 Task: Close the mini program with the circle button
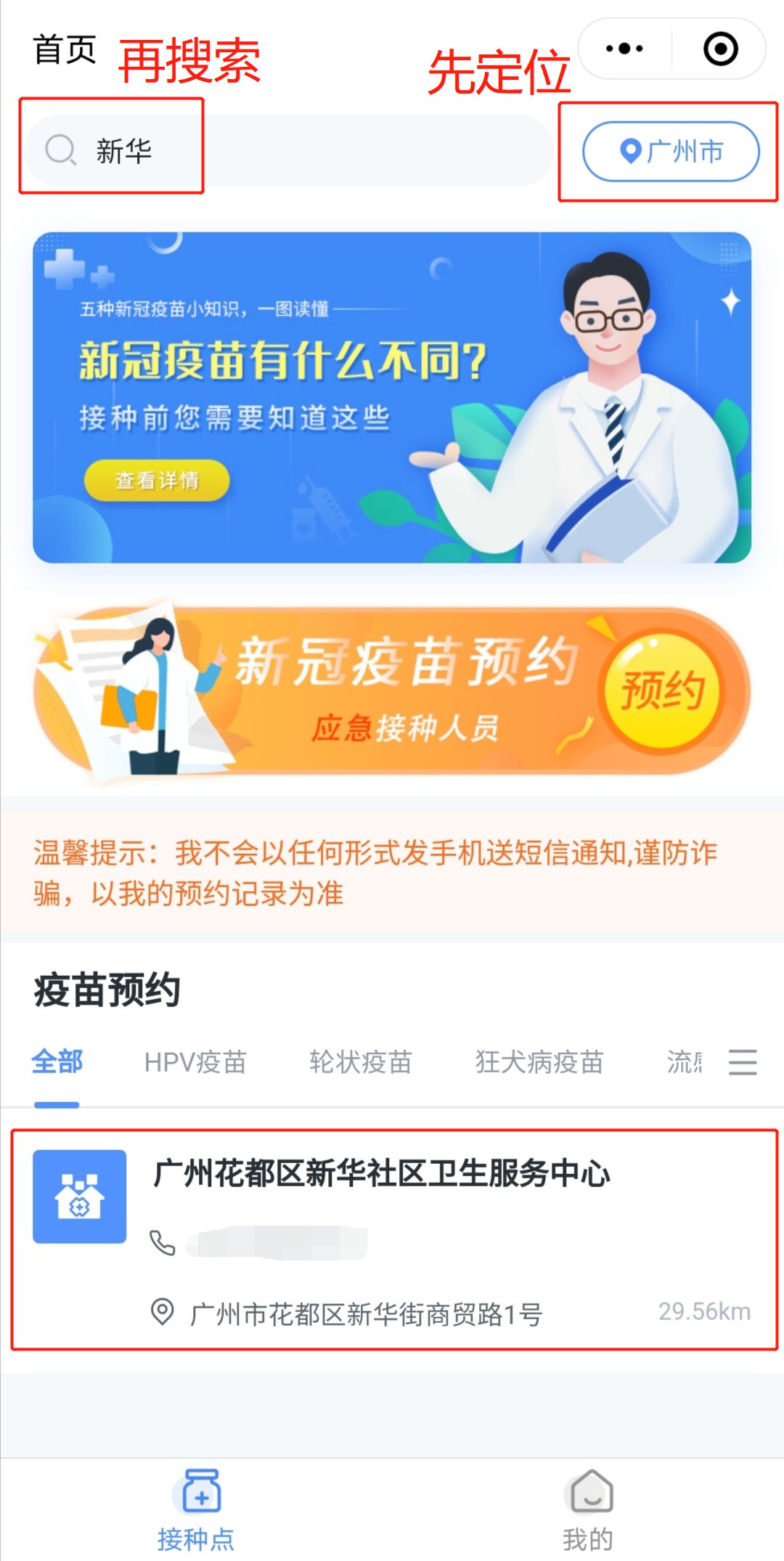(x=720, y=49)
